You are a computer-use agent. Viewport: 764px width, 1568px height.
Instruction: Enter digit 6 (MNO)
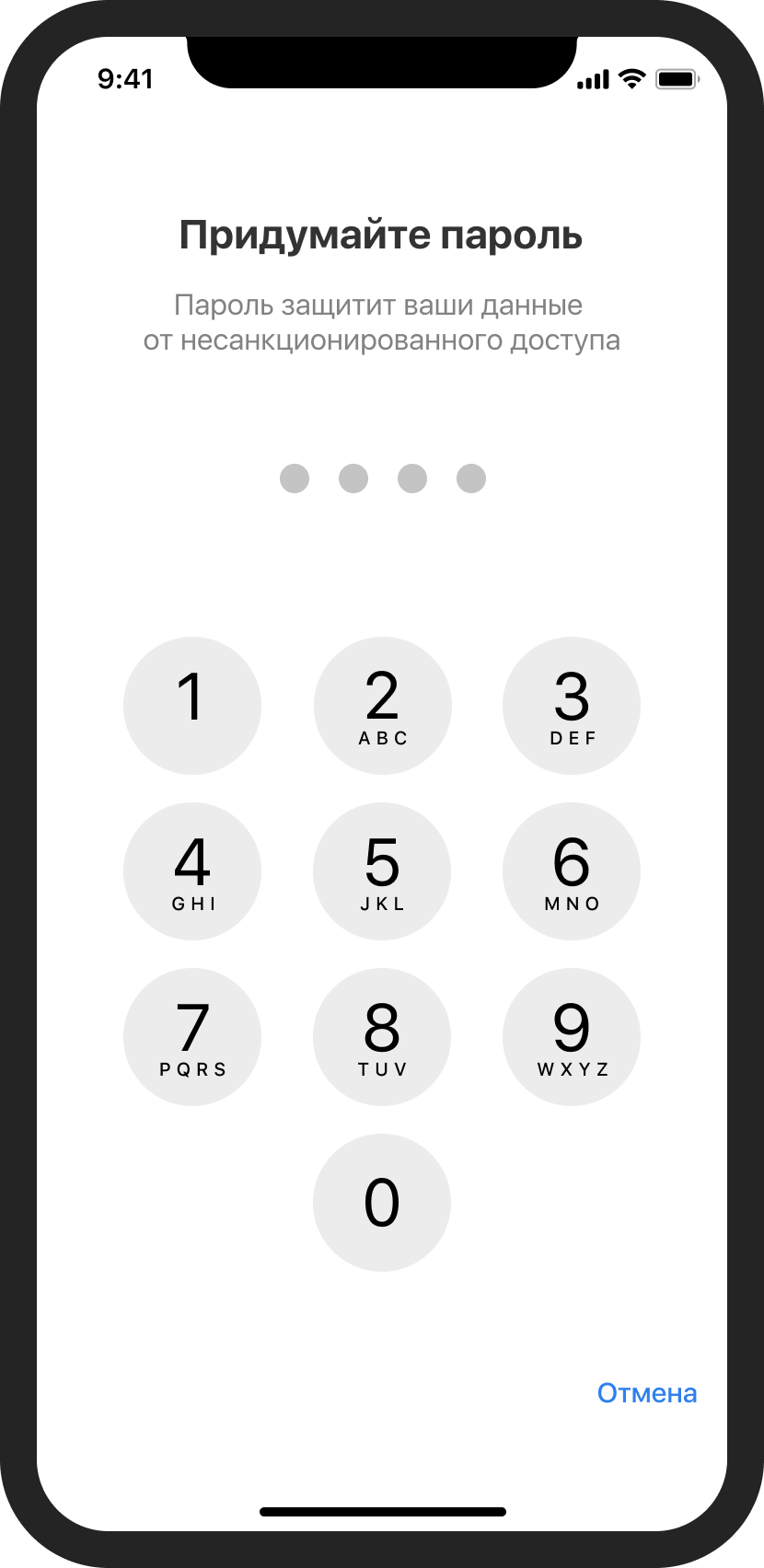(572, 871)
